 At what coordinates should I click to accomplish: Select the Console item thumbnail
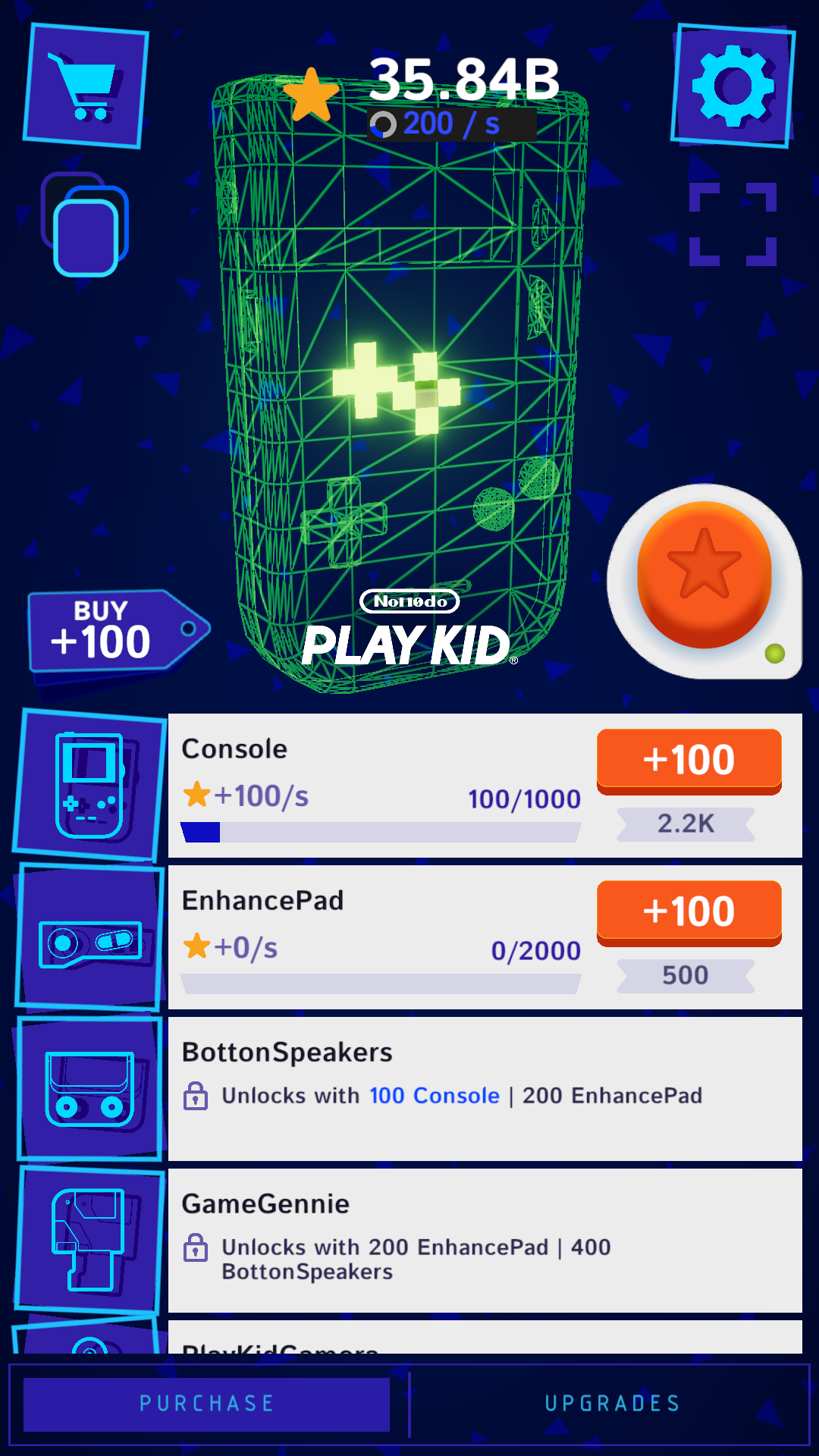pos(89,786)
